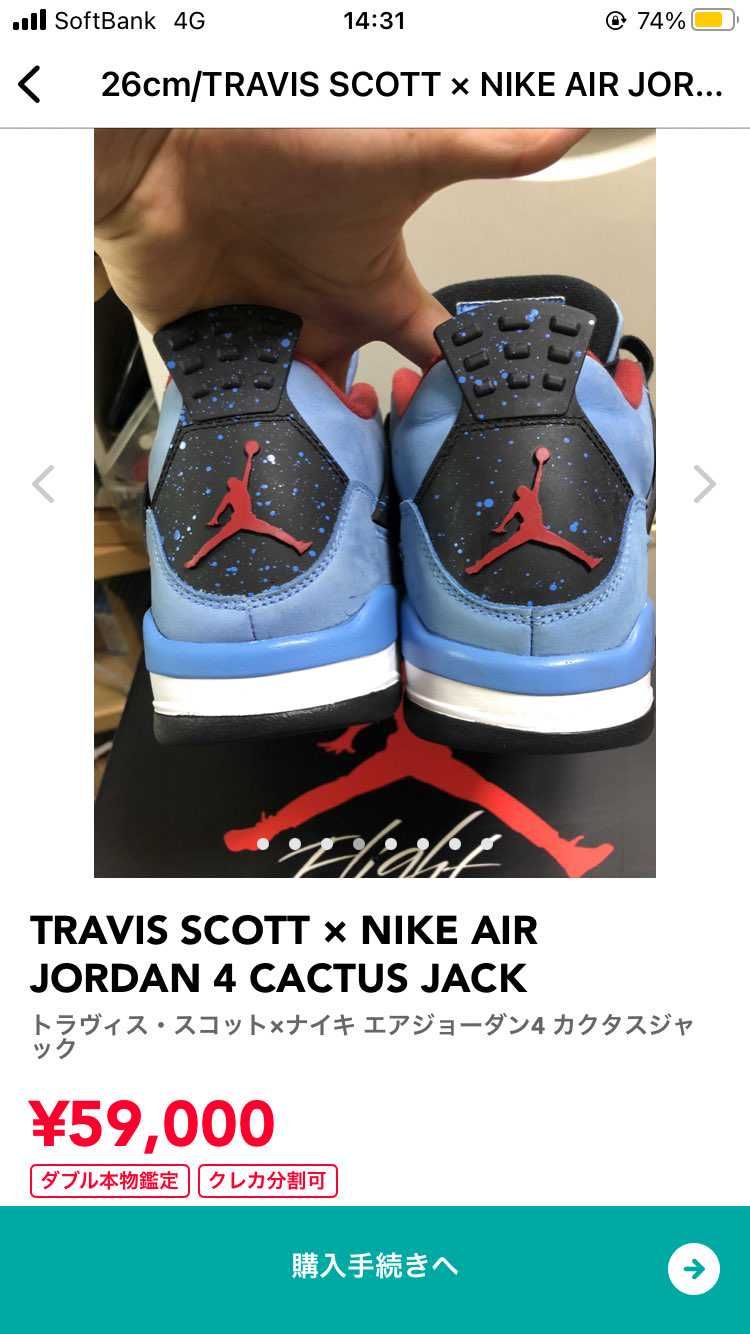Open the sneaker photo full view
This screenshot has width=750, height=1334.
click(375, 502)
